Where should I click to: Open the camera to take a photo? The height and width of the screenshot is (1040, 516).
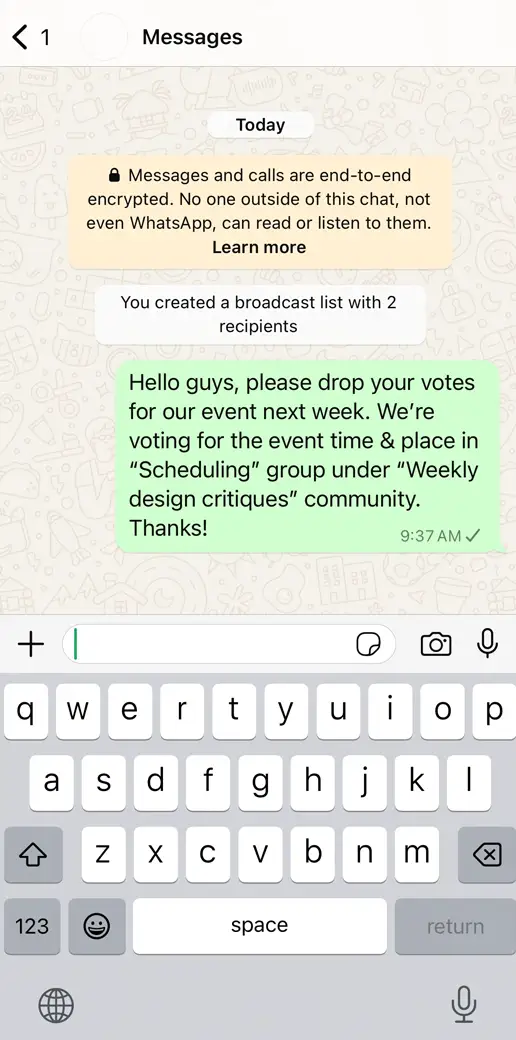pyautogui.click(x=436, y=644)
